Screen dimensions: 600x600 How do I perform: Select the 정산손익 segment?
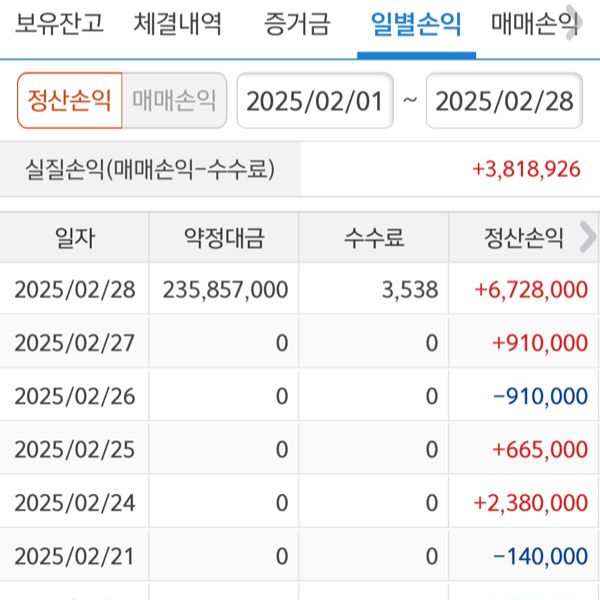[x=69, y=101]
